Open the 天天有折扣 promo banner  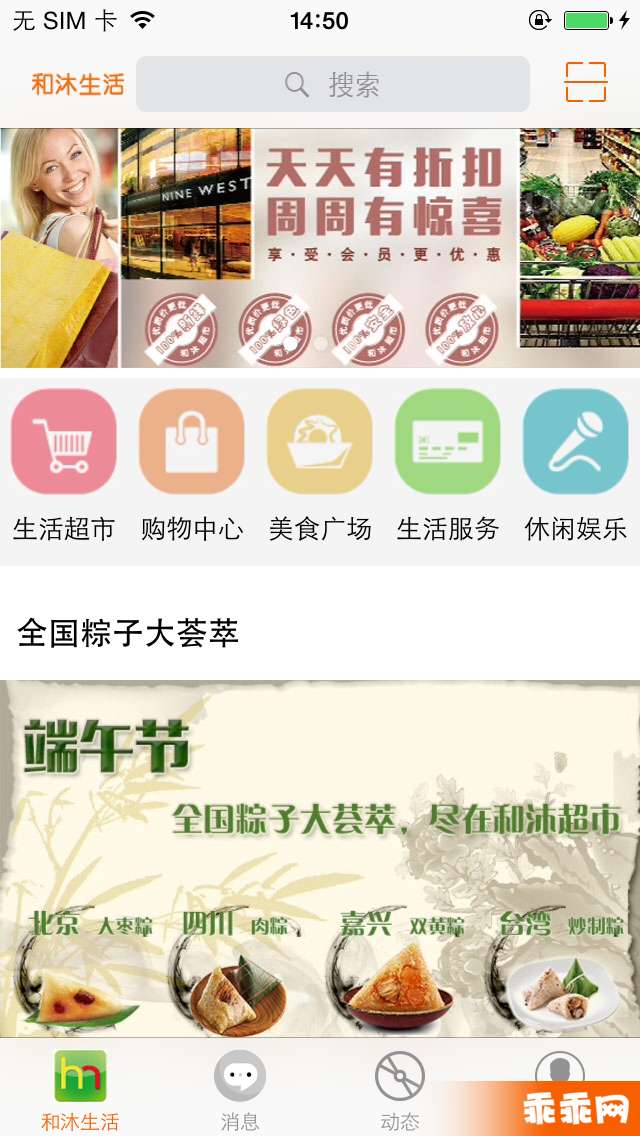click(x=320, y=248)
